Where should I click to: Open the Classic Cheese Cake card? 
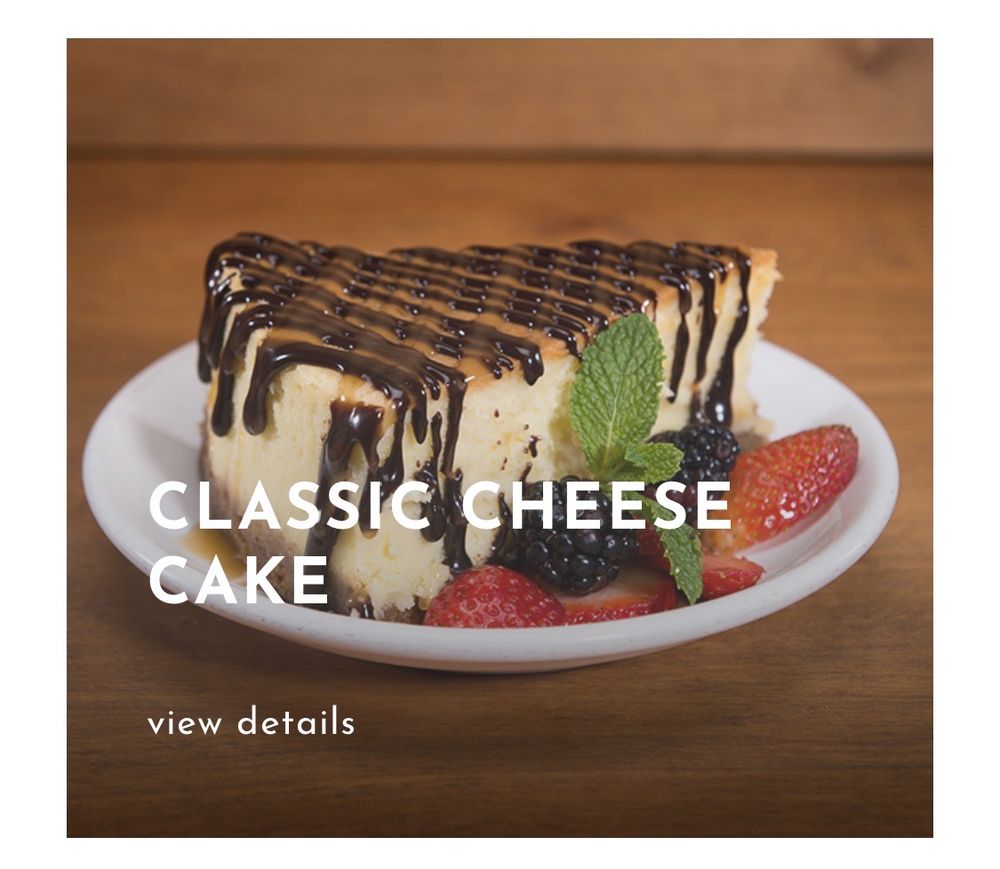point(440,541)
